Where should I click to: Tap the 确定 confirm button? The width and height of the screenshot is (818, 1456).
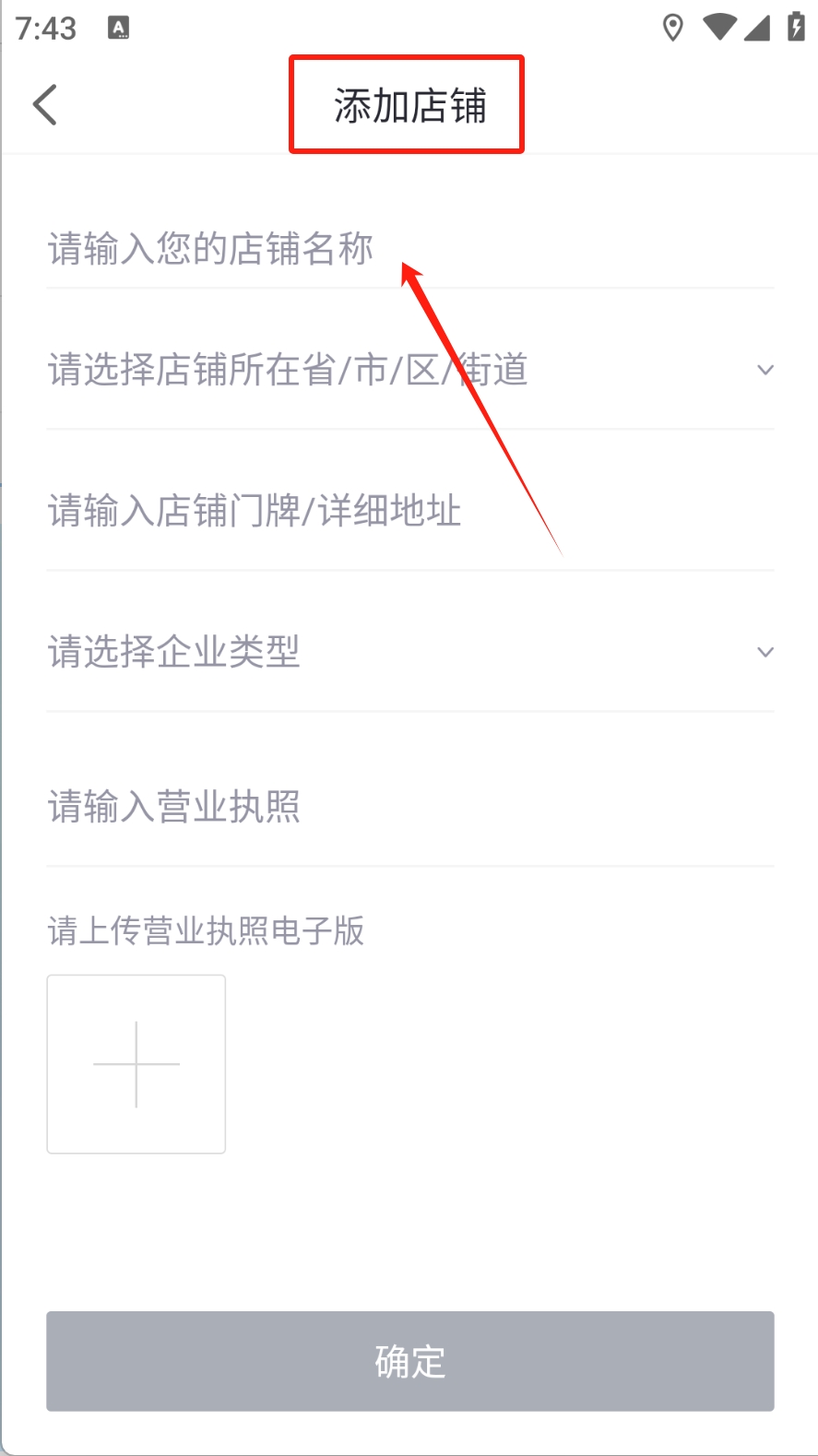(x=410, y=1361)
